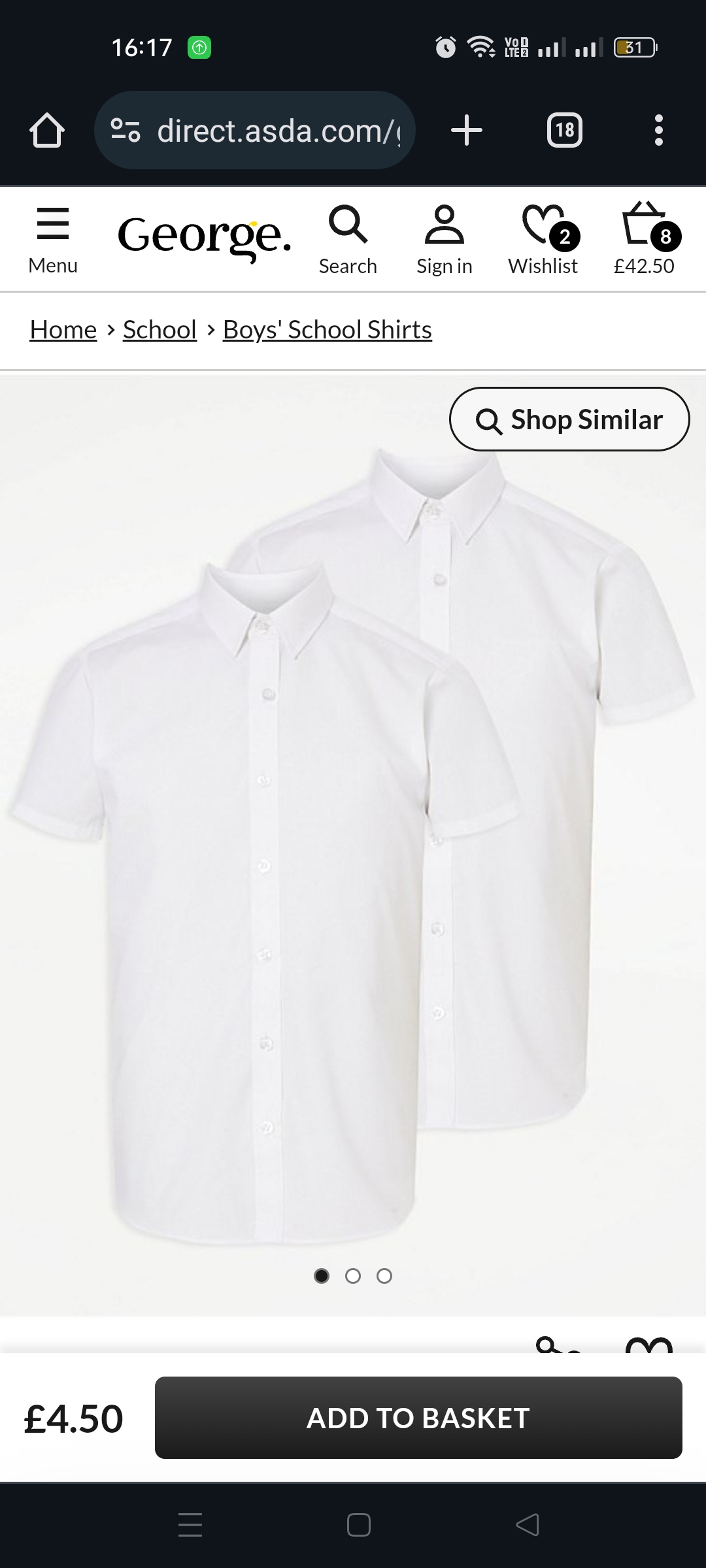
Task: Open the Search icon
Action: [x=348, y=240]
